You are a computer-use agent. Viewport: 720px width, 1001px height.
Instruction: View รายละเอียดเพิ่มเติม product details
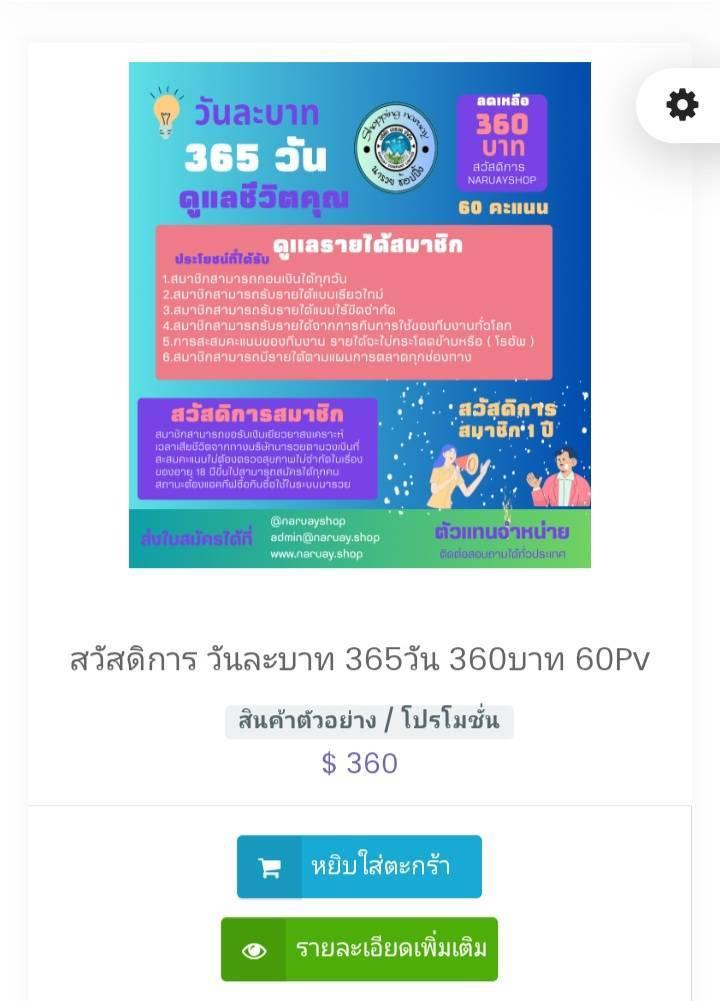coord(359,949)
